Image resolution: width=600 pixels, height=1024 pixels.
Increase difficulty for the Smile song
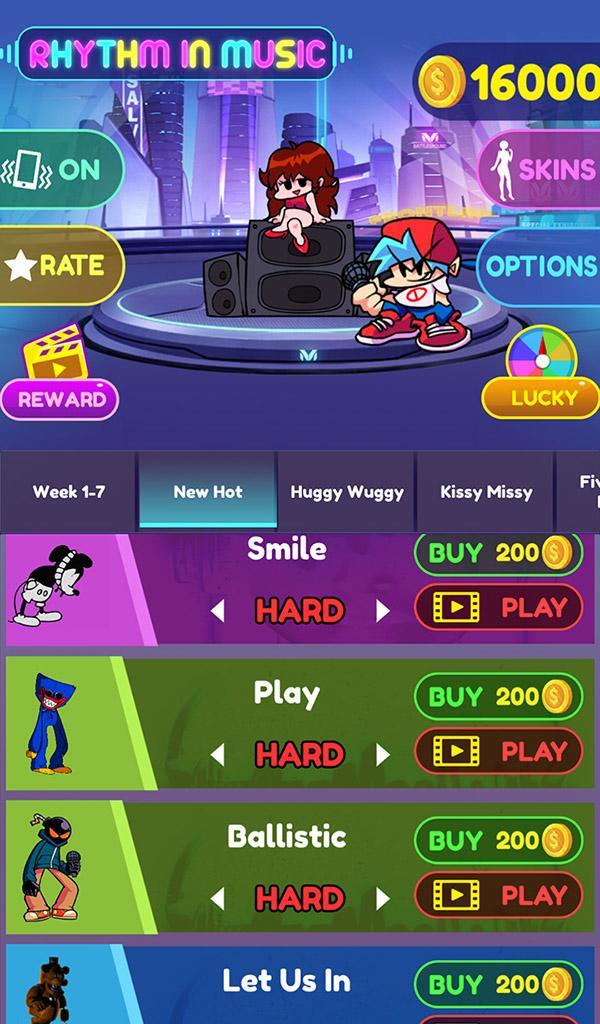[382, 611]
